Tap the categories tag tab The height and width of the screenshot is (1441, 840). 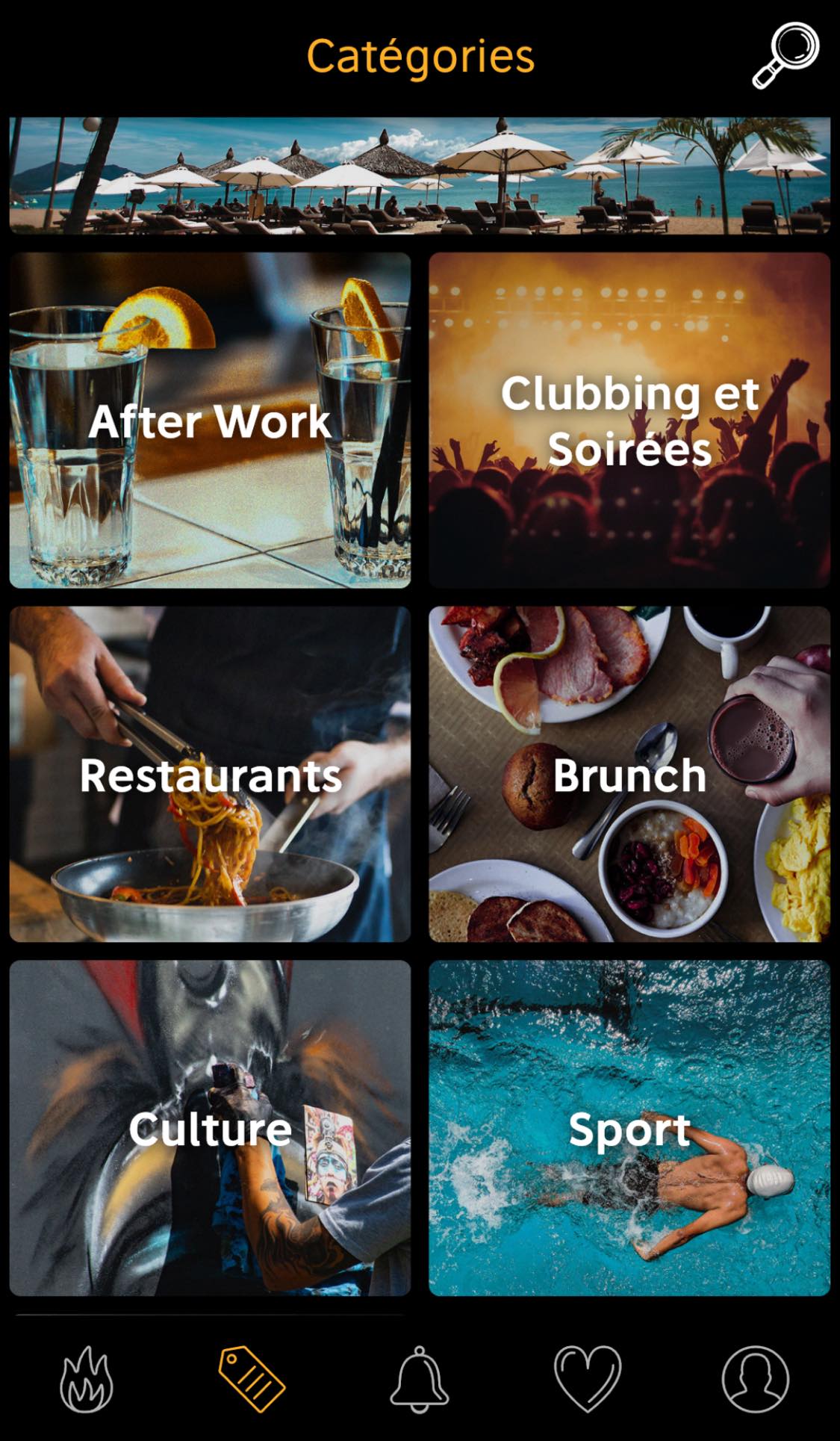pyautogui.click(x=252, y=1379)
